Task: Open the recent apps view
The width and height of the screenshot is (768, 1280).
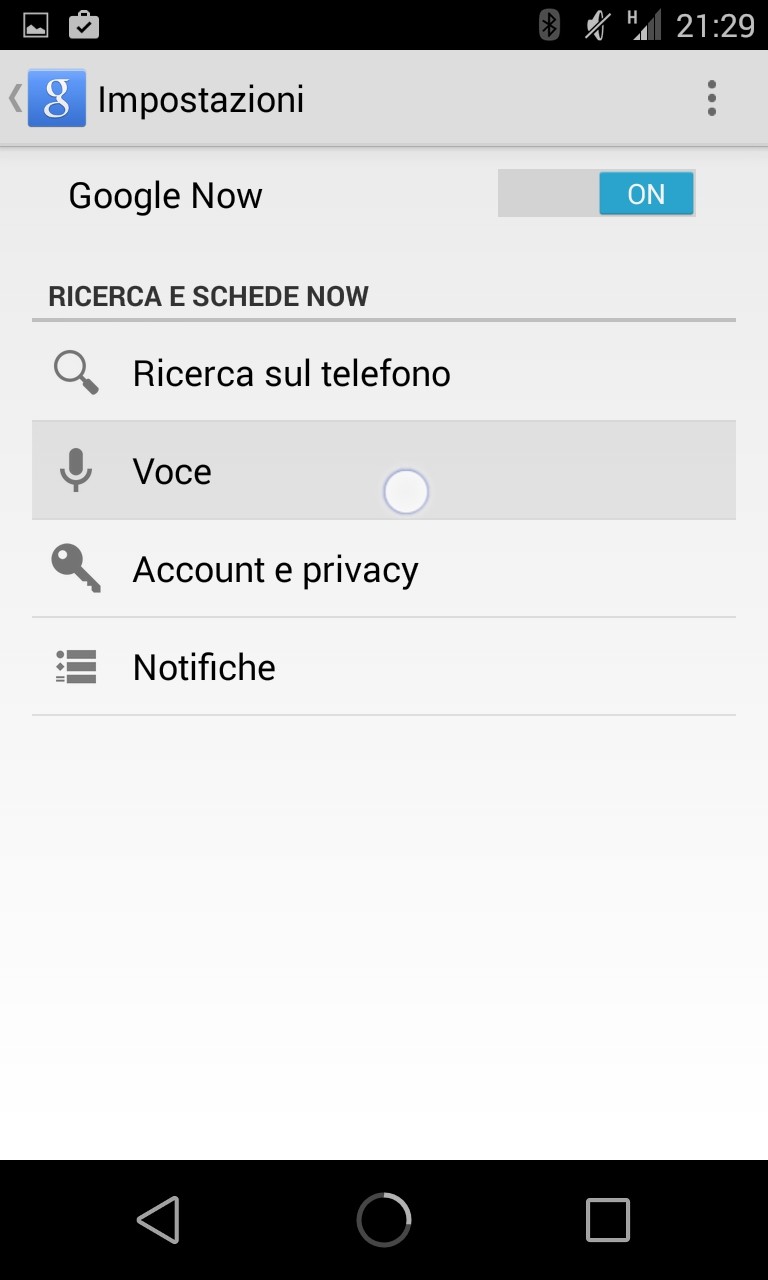Action: click(x=607, y=1220)
